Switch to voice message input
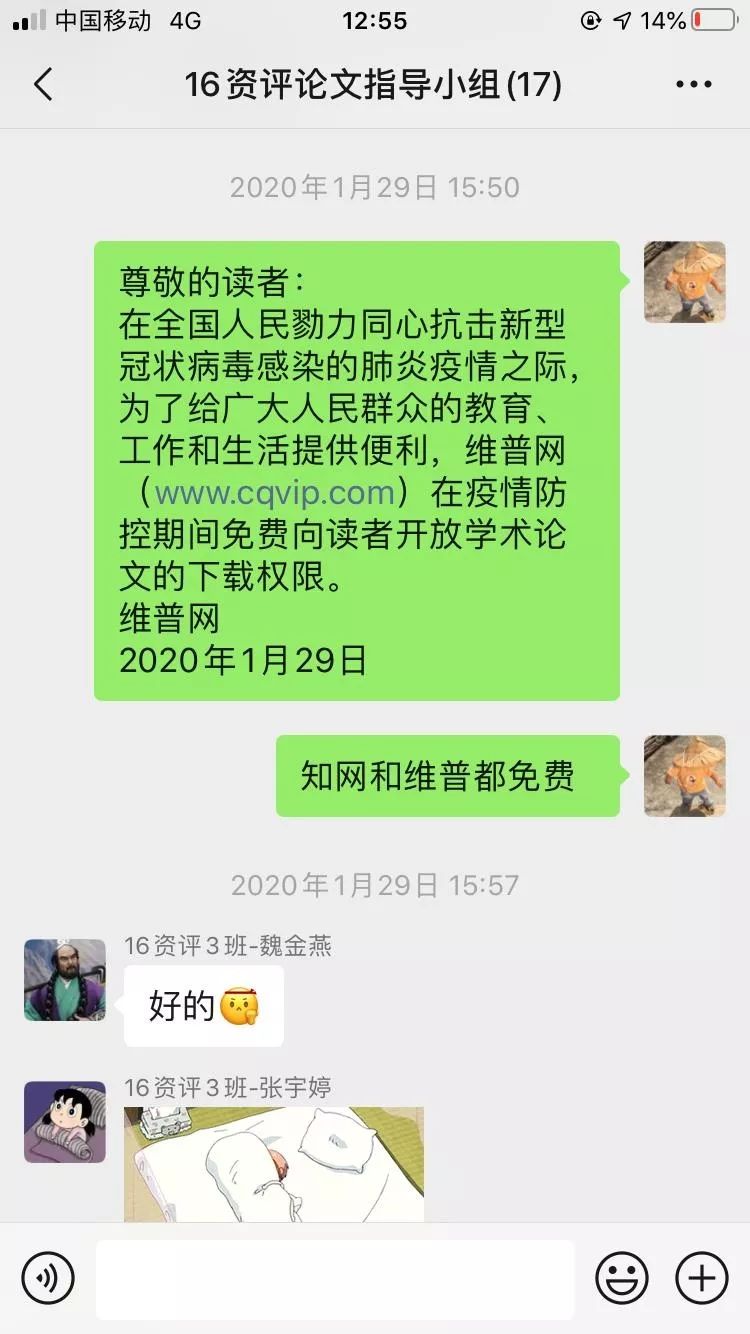The image size is (750, 1334). (48, 1277)
